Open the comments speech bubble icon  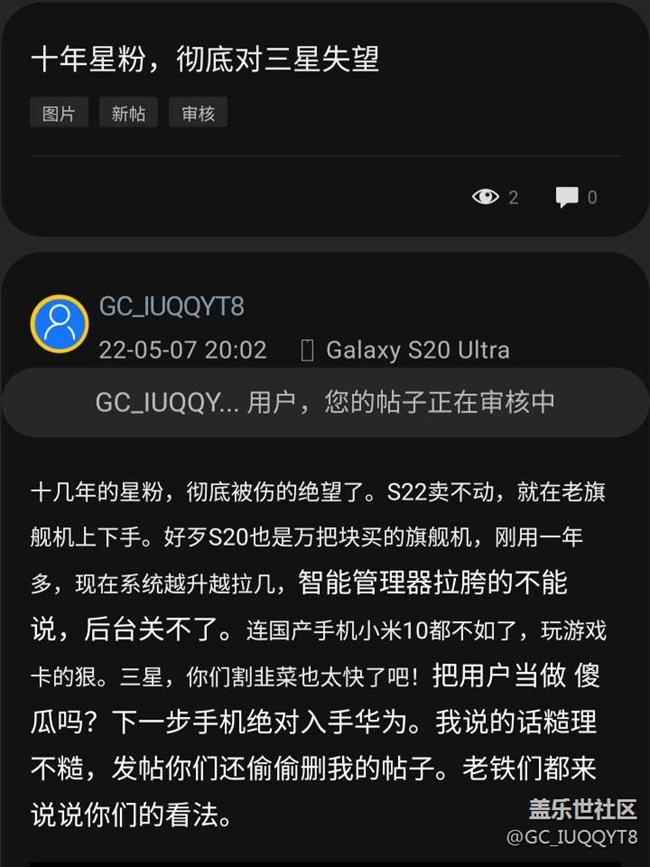567,197
